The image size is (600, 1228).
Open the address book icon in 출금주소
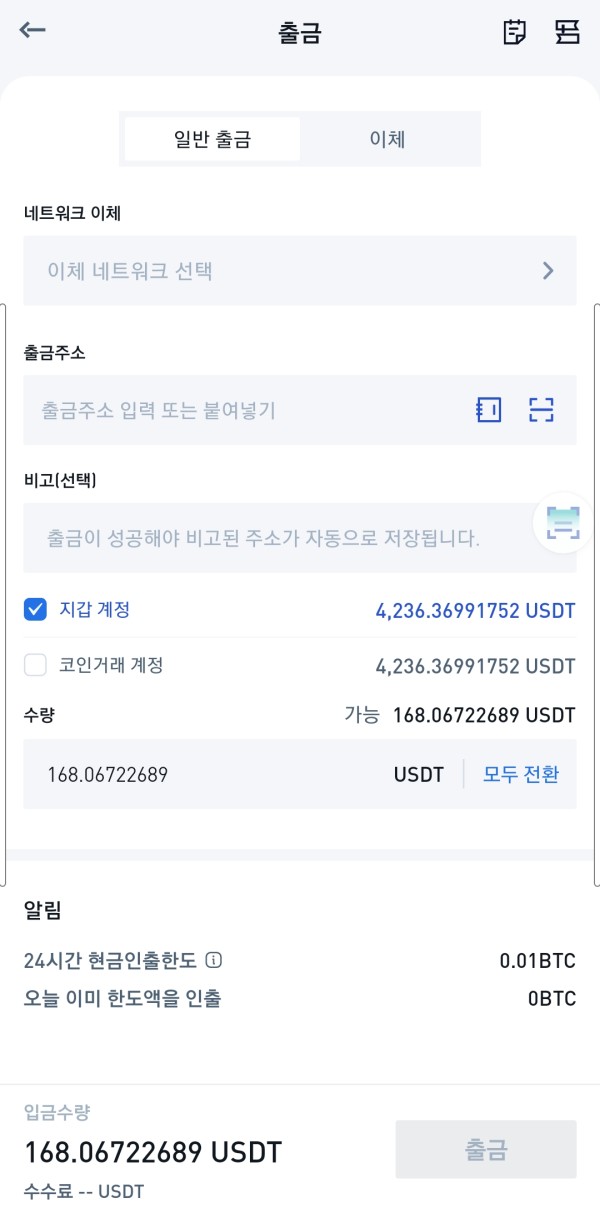click(x=489, y=409)
